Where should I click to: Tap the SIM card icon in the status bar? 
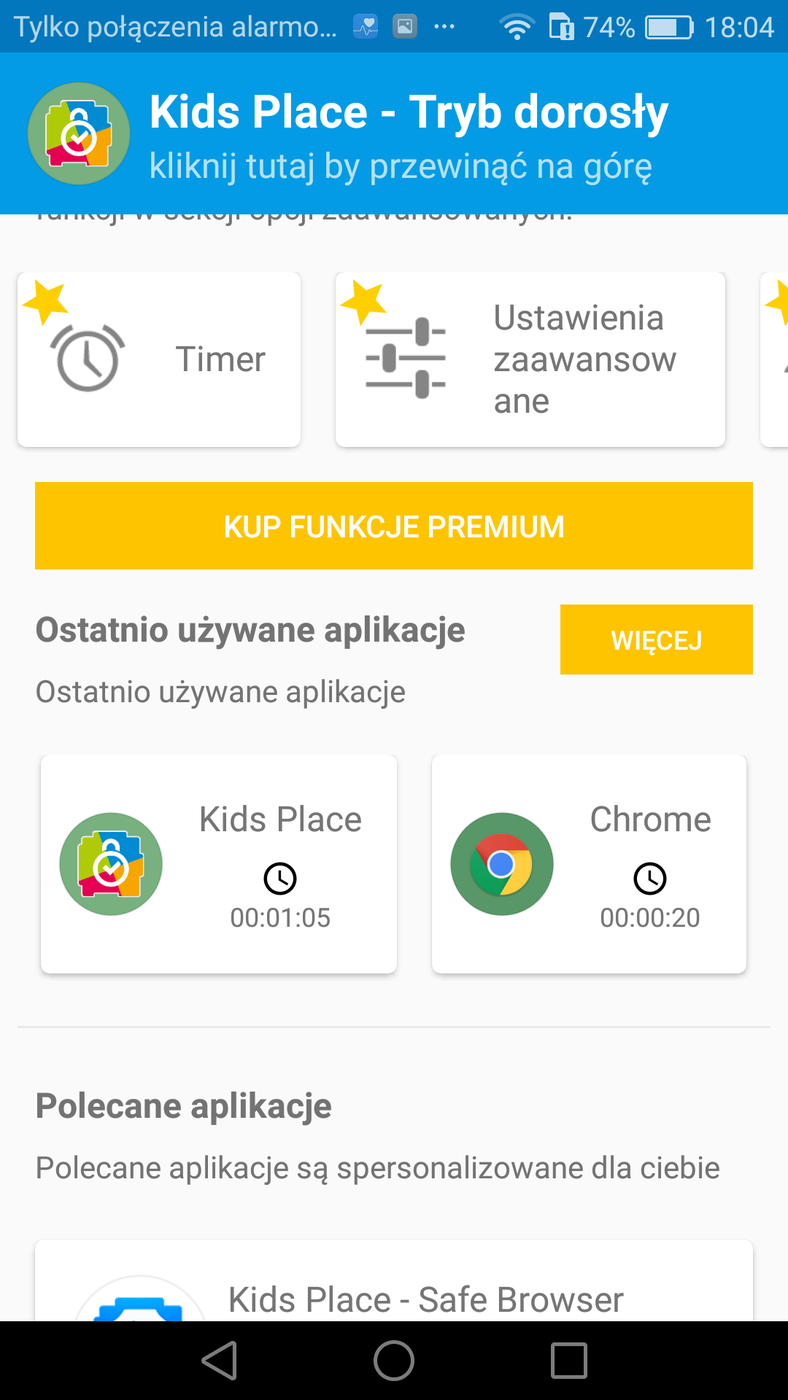(x=561, y=26)
